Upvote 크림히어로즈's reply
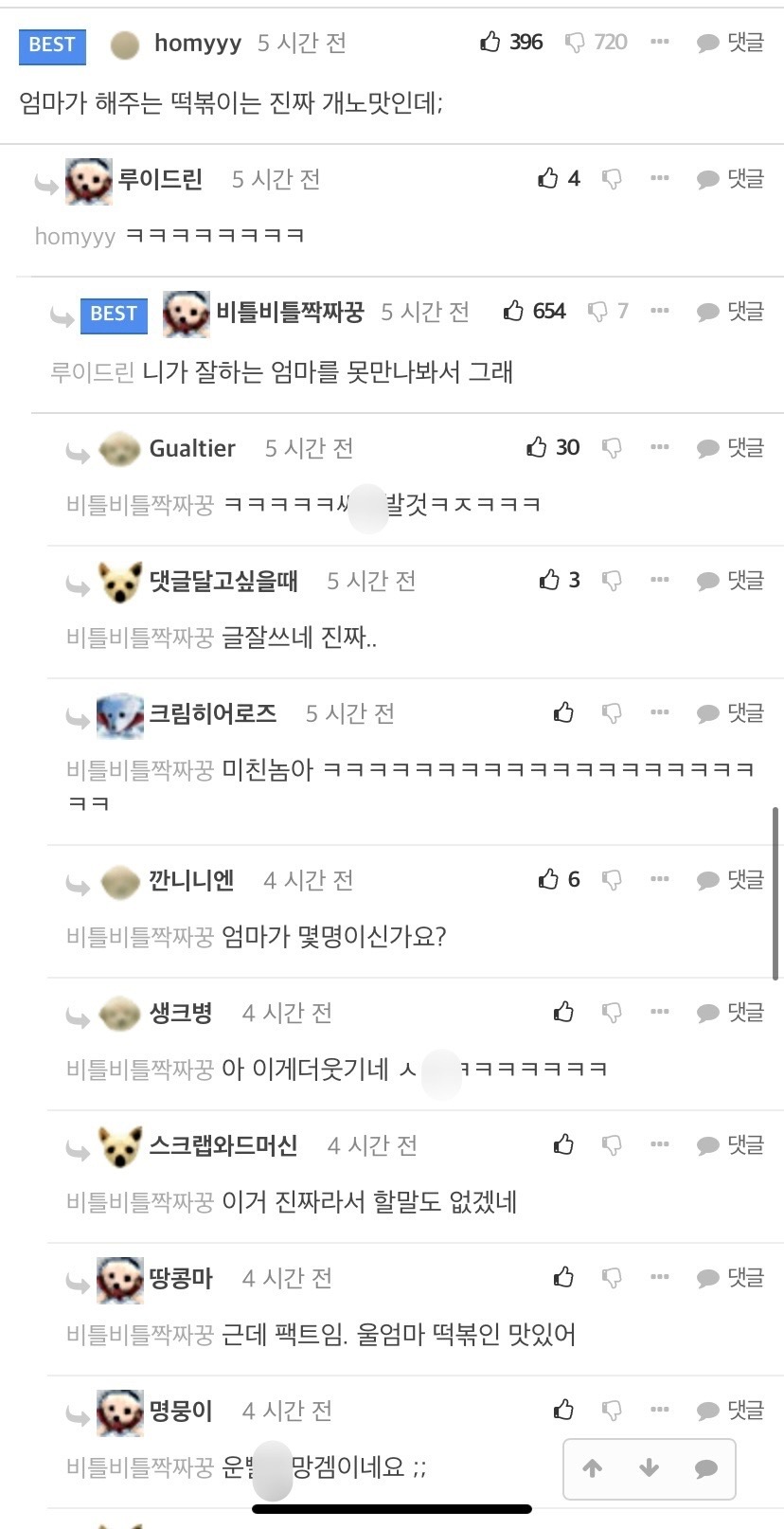 563,712
